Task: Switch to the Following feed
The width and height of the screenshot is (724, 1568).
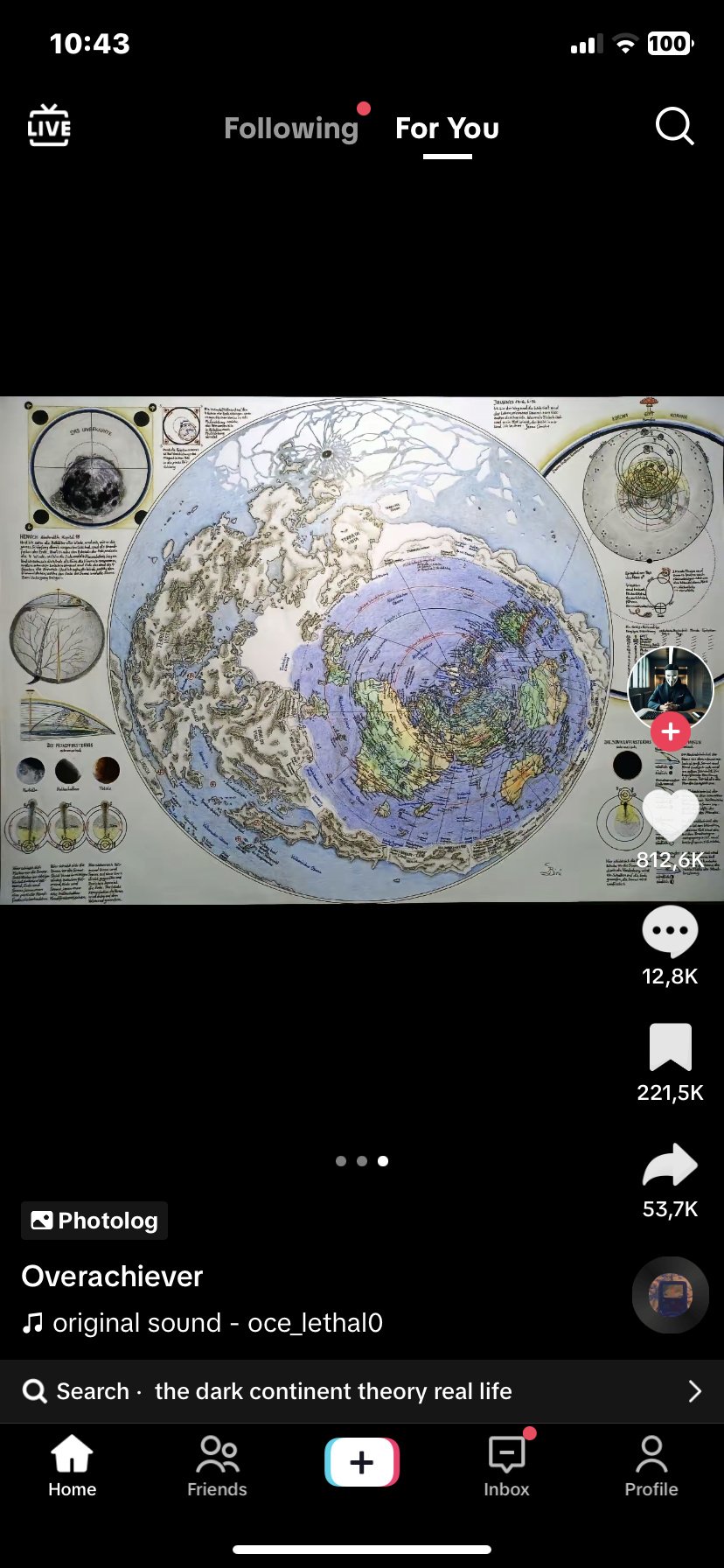Action: tap(291, 129)
